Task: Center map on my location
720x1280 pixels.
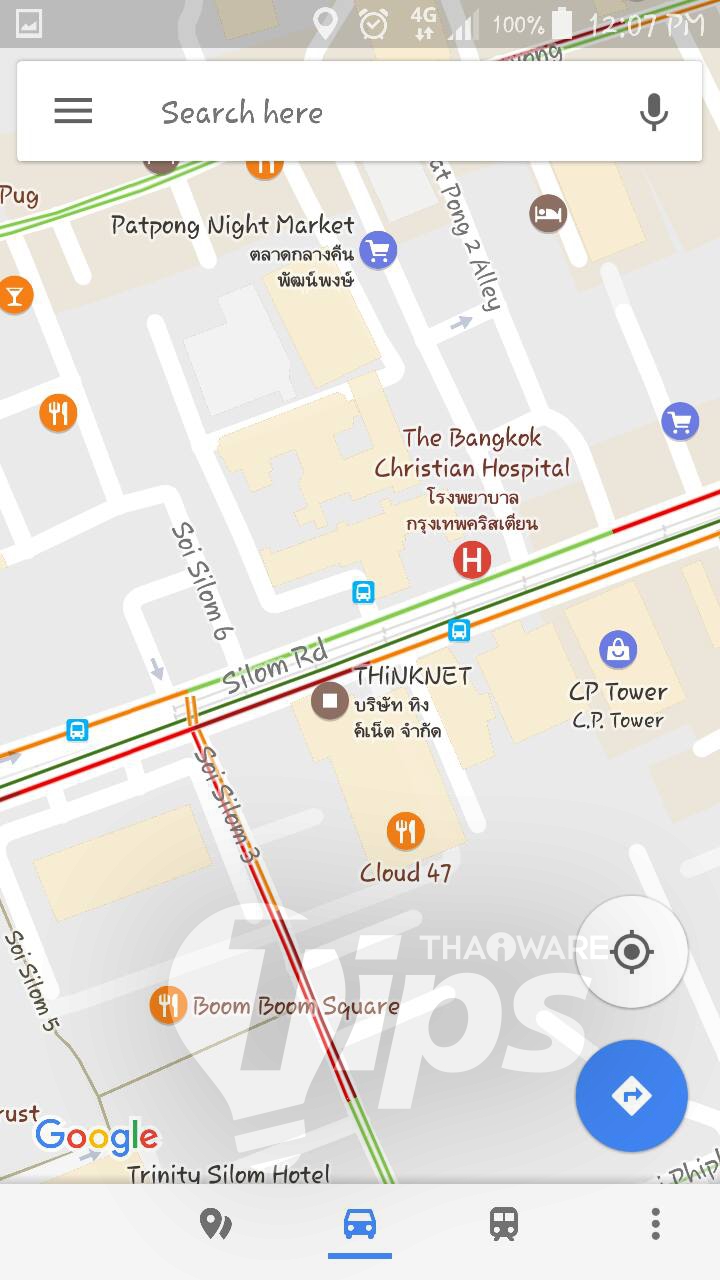Action: [631, 951]
